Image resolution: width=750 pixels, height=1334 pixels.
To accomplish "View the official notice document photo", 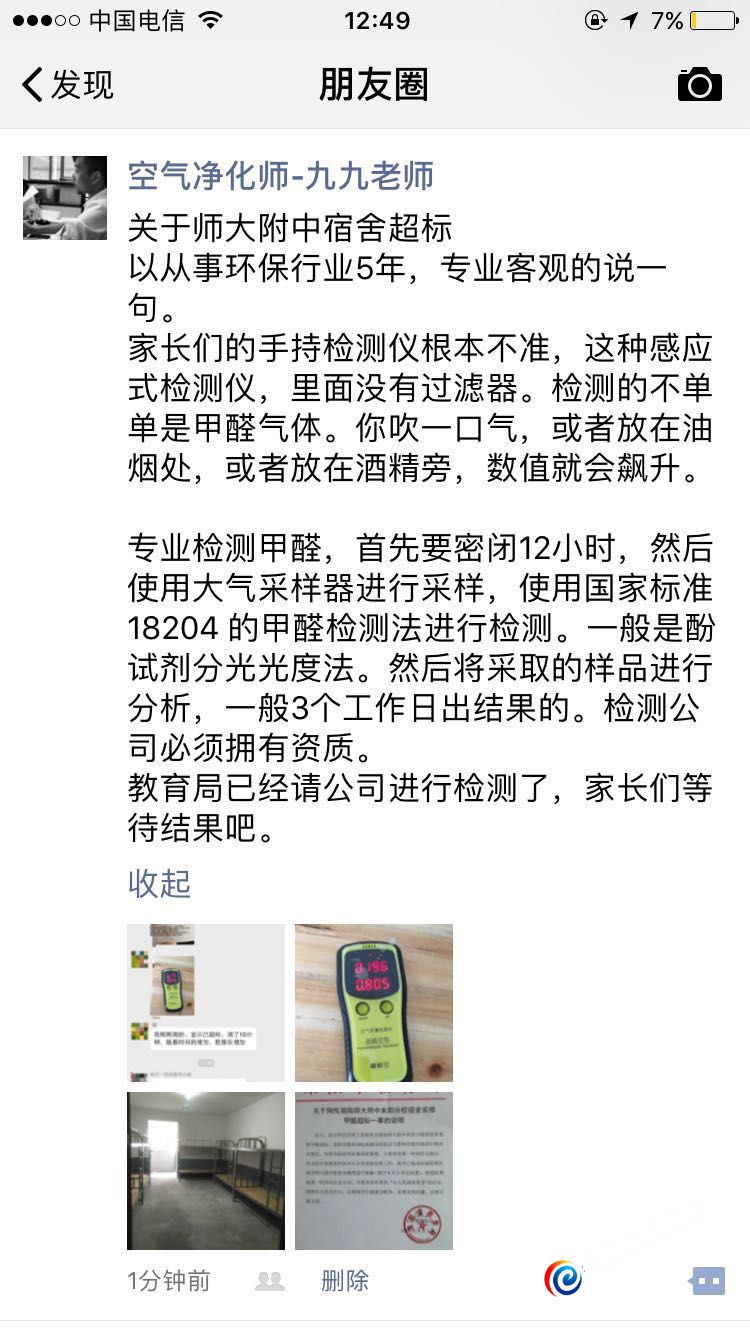I will point(373,1170).
